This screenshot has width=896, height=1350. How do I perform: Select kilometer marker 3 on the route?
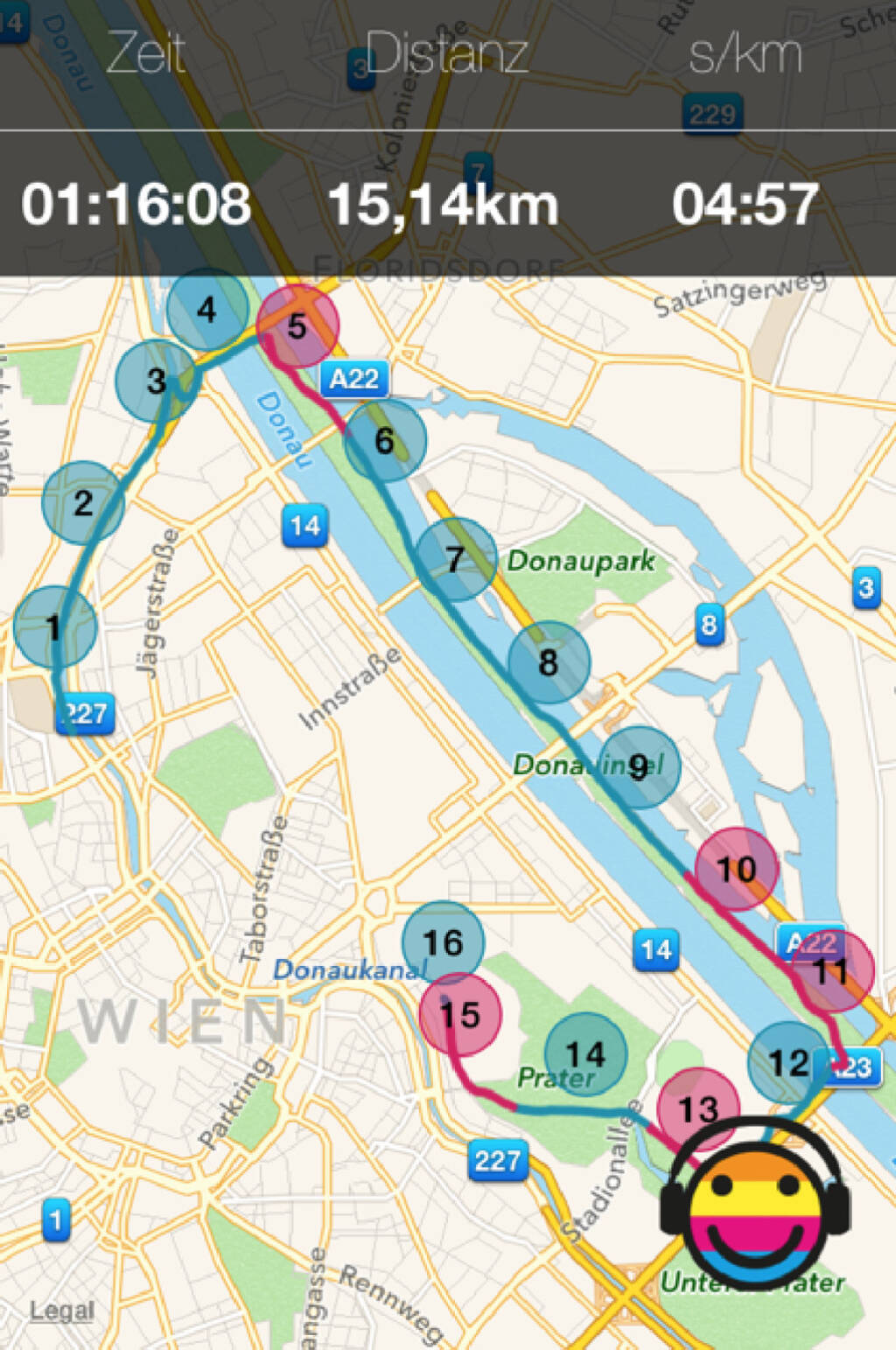(157, 381)
